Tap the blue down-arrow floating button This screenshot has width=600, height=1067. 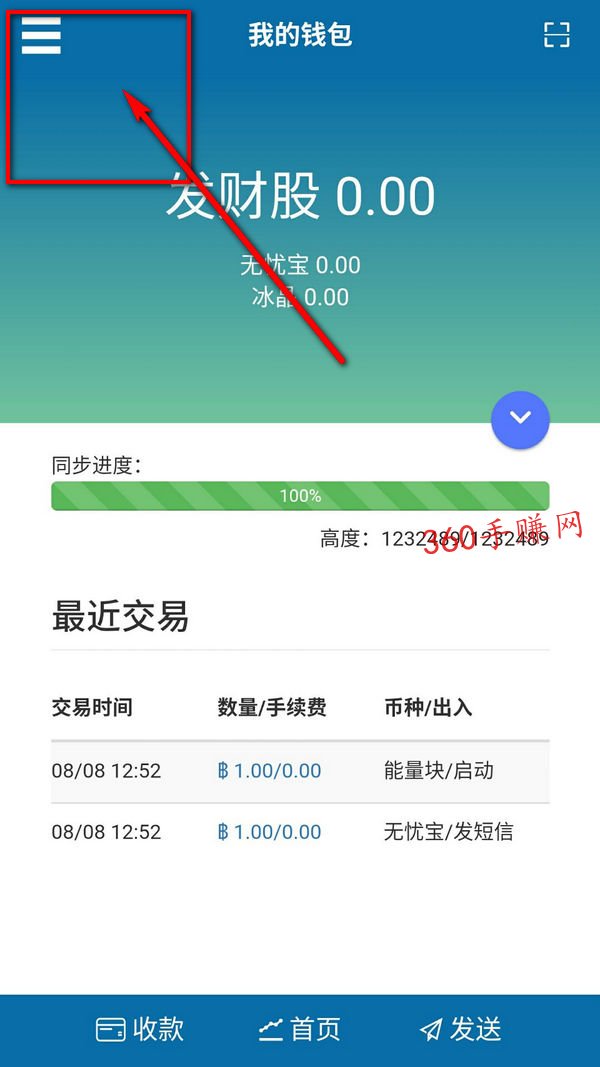tap(520, 419)
